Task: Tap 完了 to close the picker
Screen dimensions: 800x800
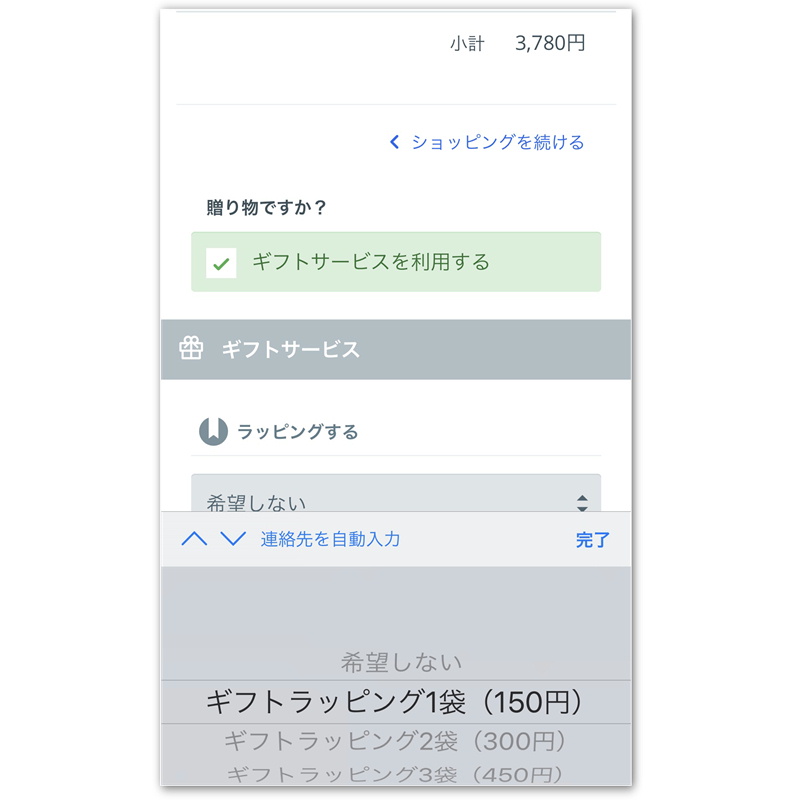Action: (x=592, y=540)
